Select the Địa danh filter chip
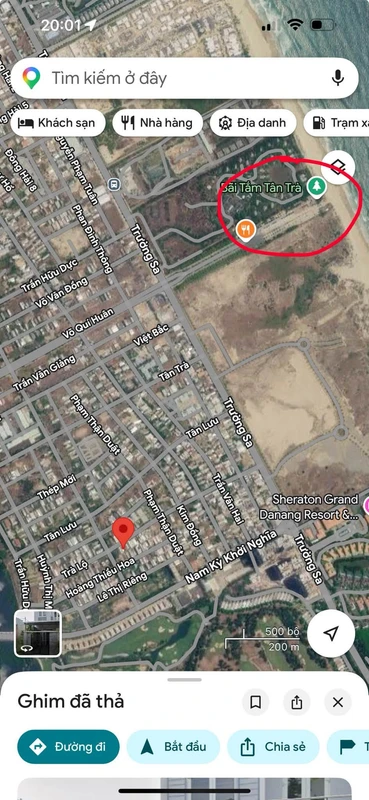 (254, 122)
